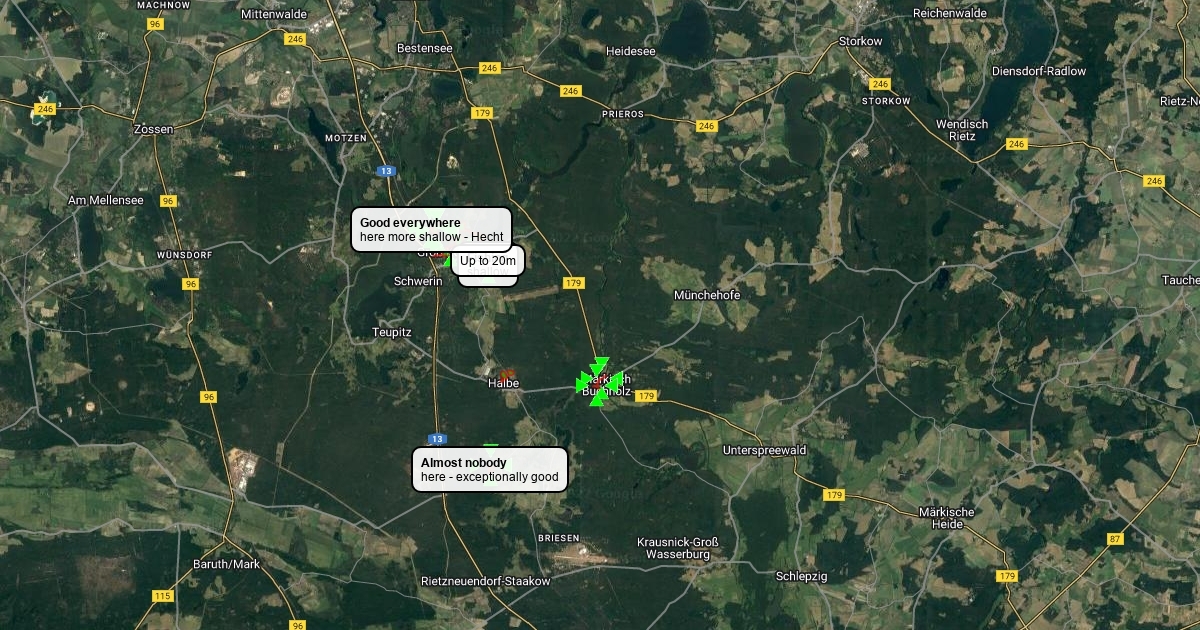
Task: Tap the red marker near Halbe
Action: coord(508,374)
